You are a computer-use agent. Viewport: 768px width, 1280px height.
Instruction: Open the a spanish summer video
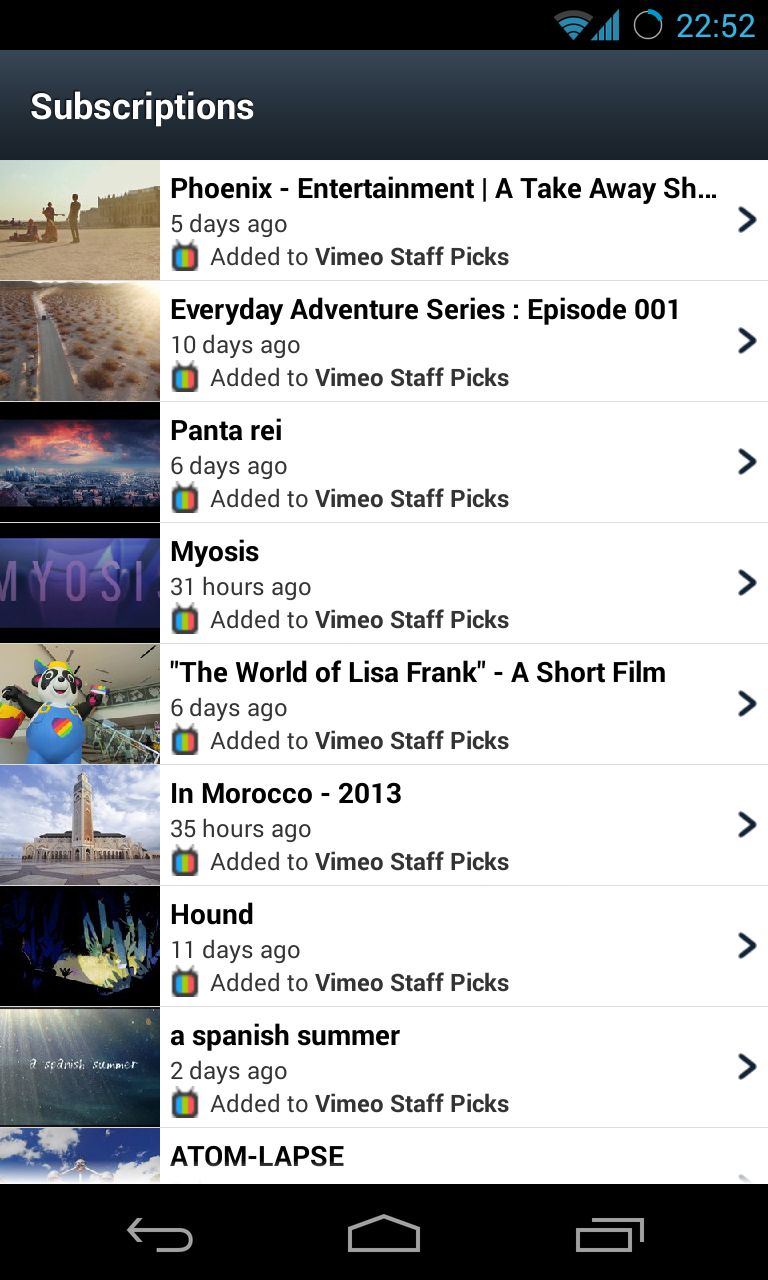tap(384, 1067)
